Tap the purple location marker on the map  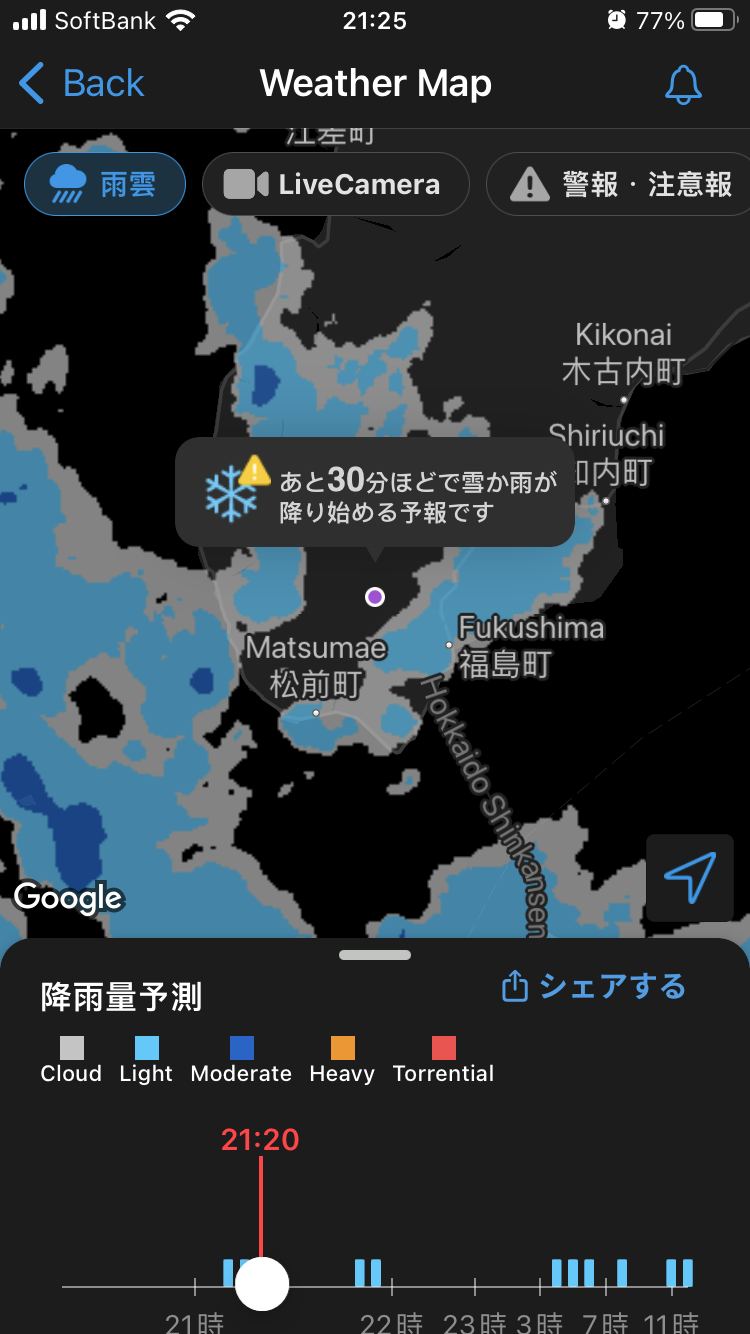374,596
